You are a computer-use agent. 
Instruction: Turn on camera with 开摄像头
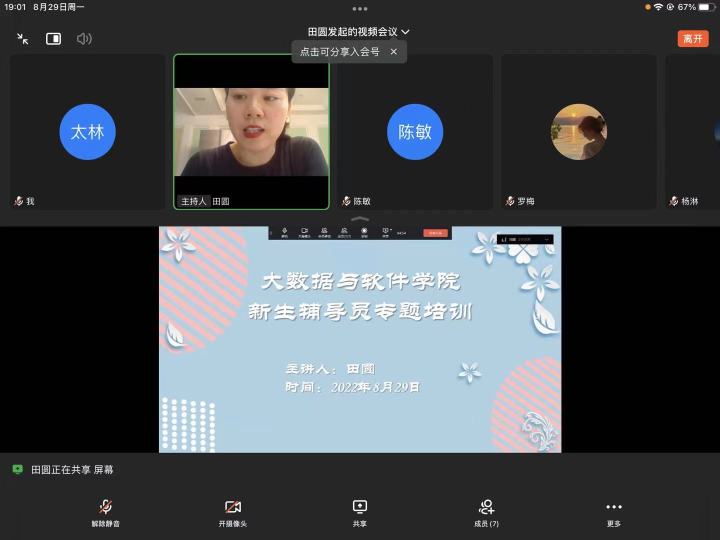pos(233,512)
